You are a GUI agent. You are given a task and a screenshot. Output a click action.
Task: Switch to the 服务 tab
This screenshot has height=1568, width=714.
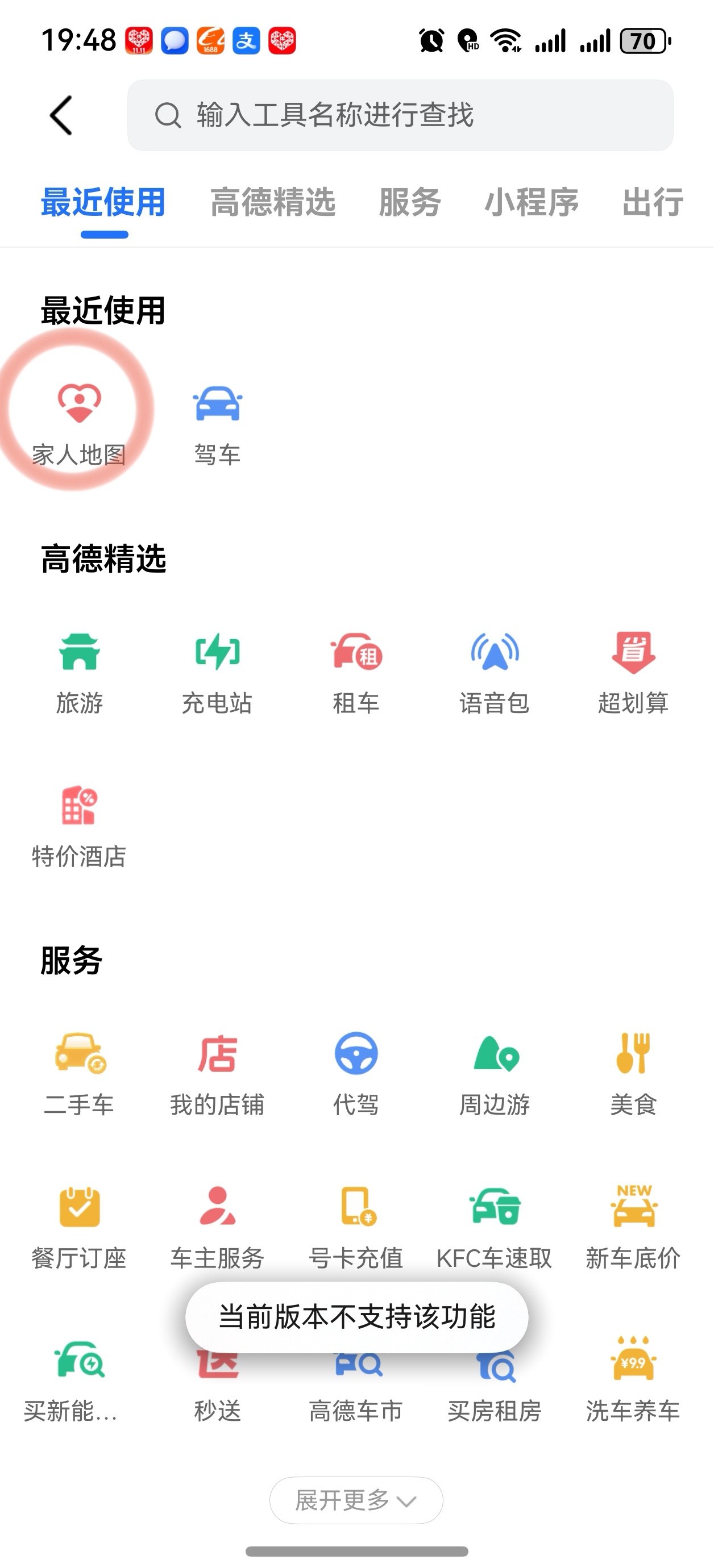tap(409, 202)
